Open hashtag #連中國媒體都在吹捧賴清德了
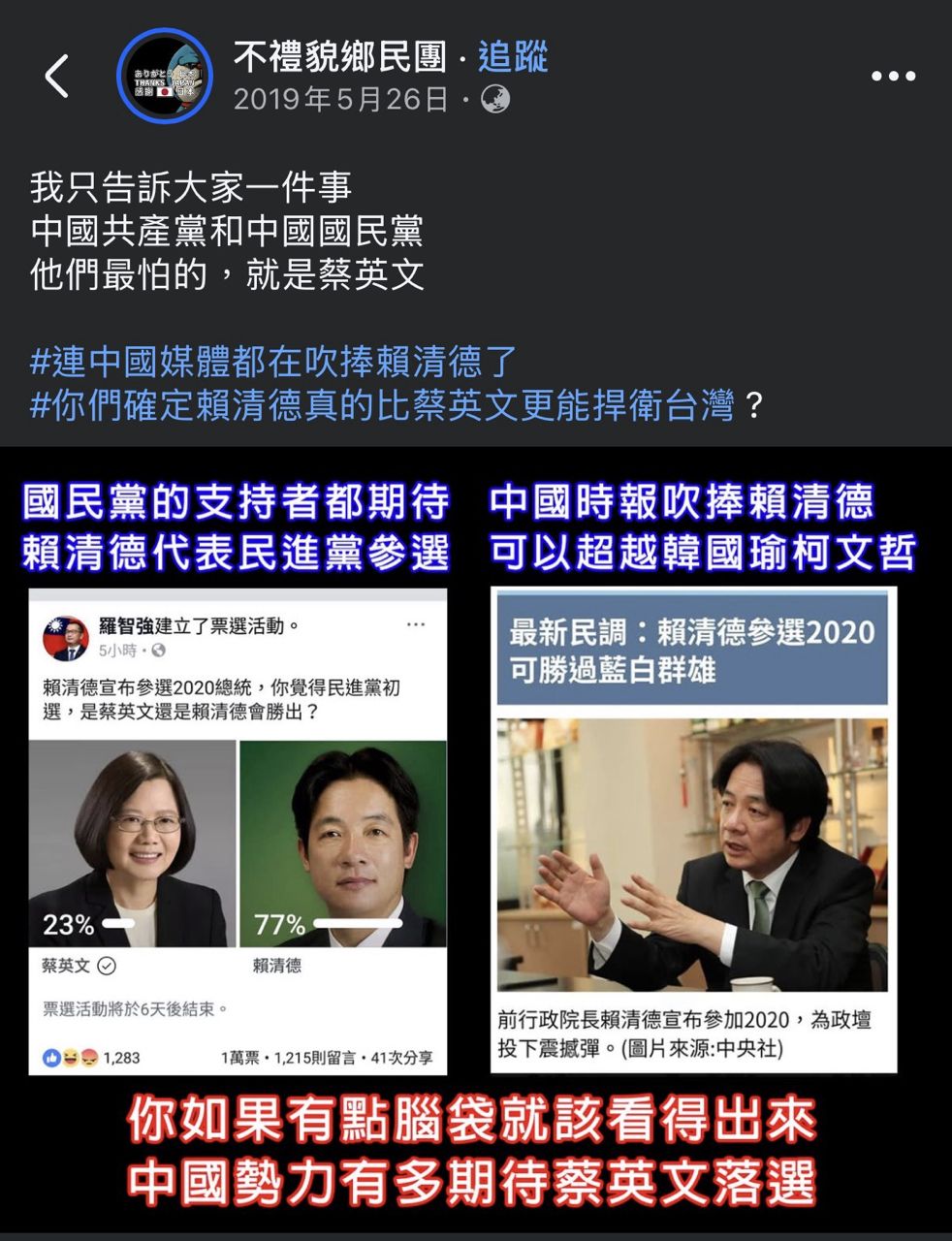 pos(273,363)
